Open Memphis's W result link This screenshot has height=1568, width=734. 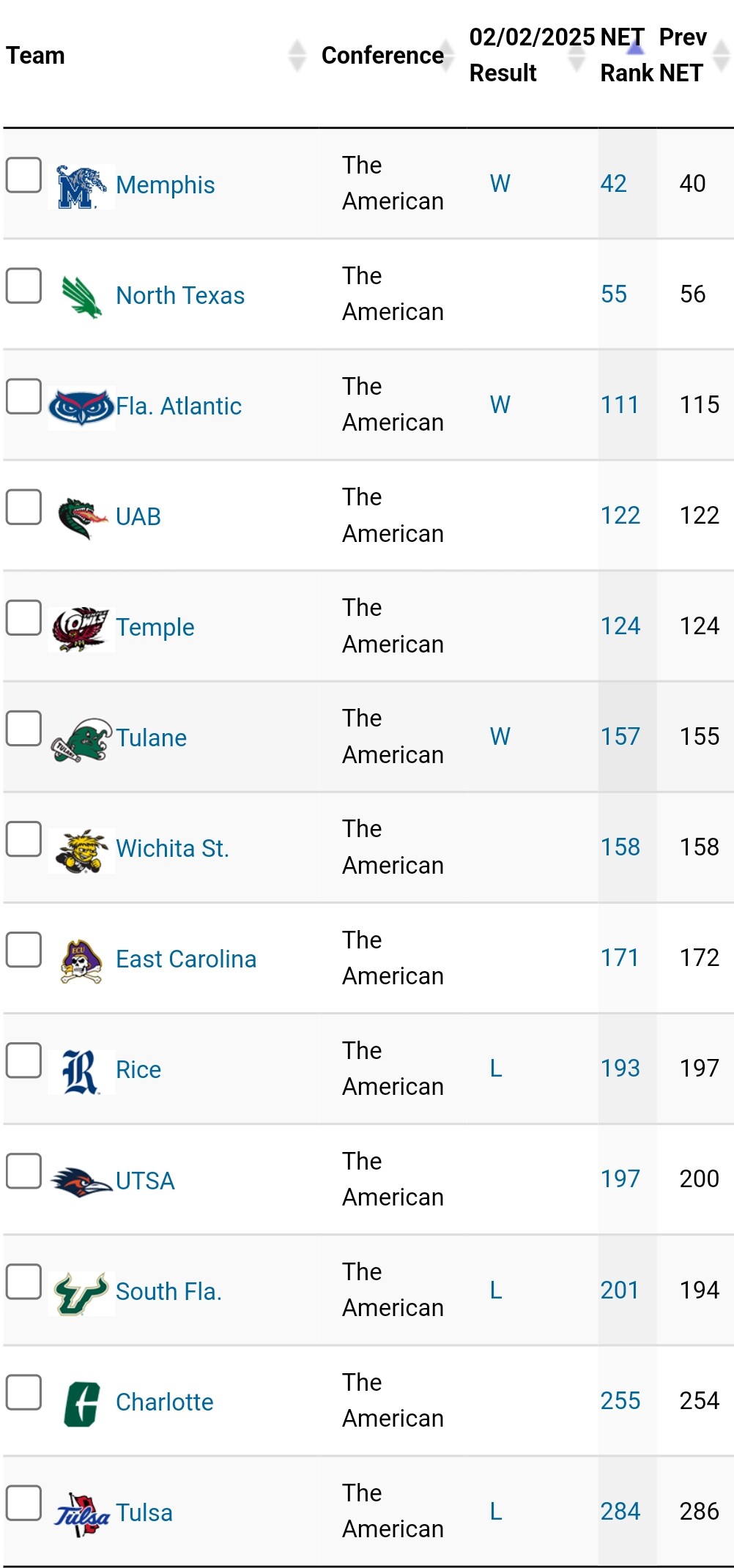[x=500, y=183]
